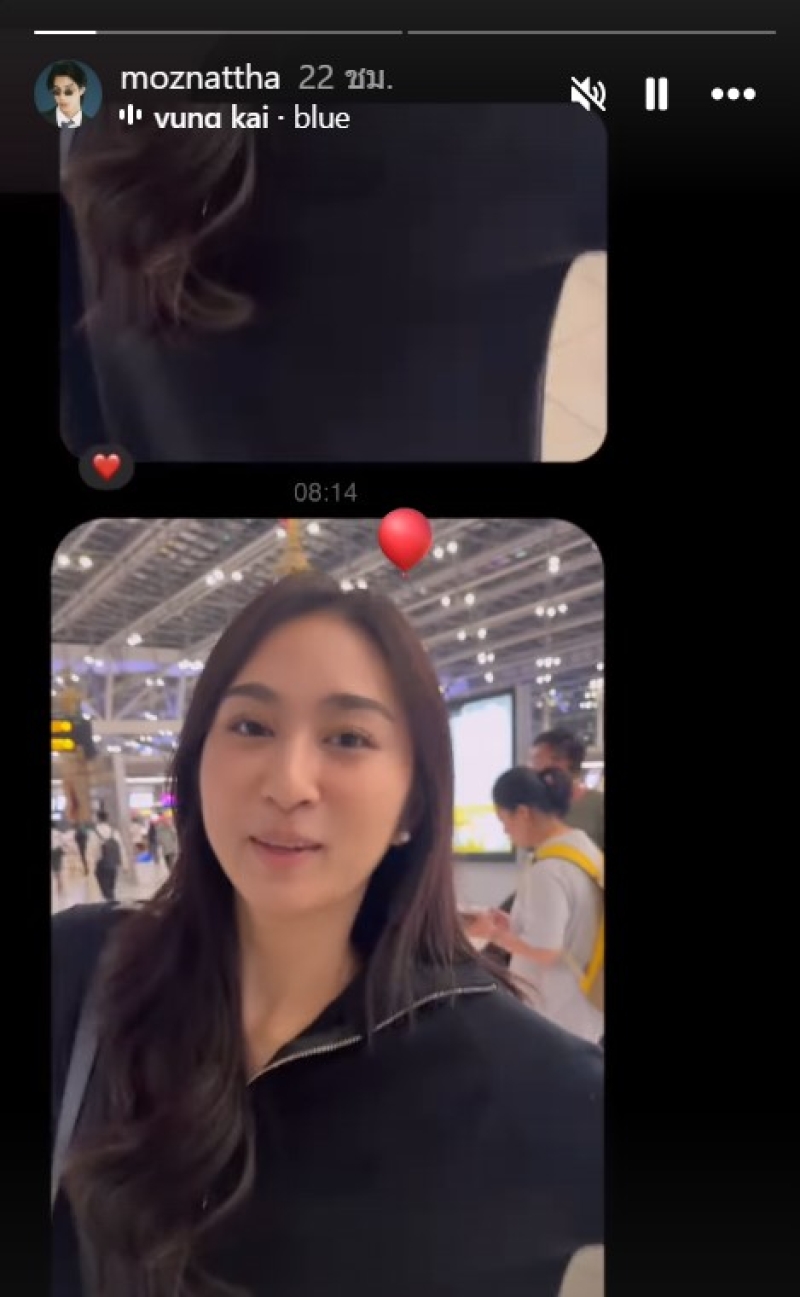This screenshot has width=800, height=1297.
Task: Unmute the story sound
Action: (588, 95)
